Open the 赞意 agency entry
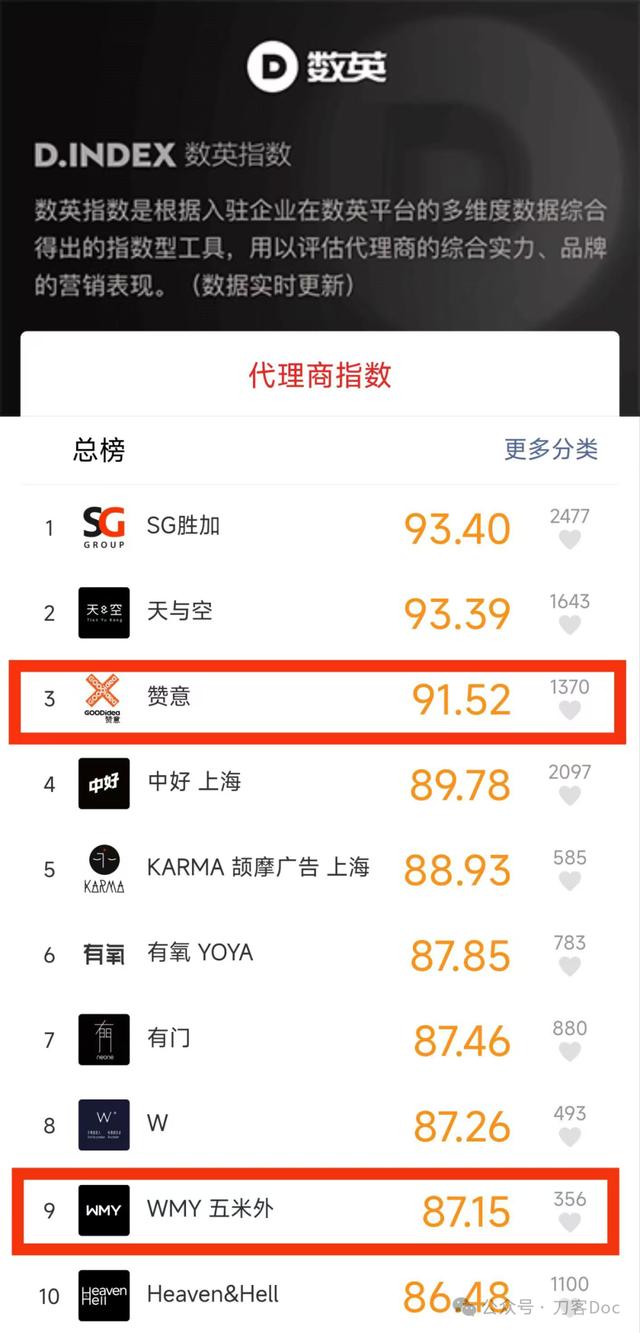640x1333 pixels. pyautogui.click(x=168, y=697)
